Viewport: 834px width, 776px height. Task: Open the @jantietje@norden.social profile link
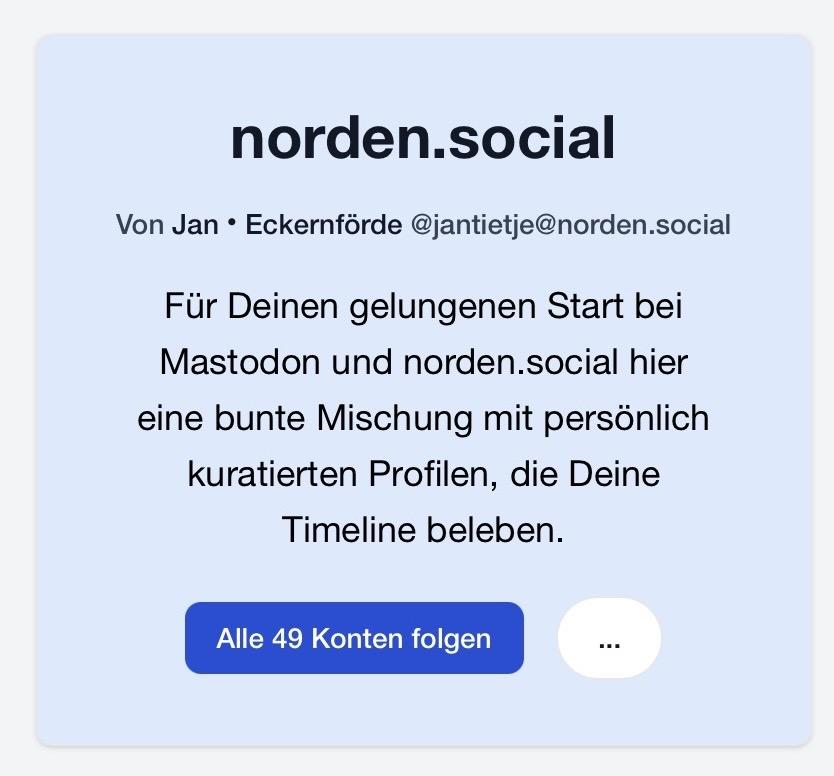(x=570, y=225)
